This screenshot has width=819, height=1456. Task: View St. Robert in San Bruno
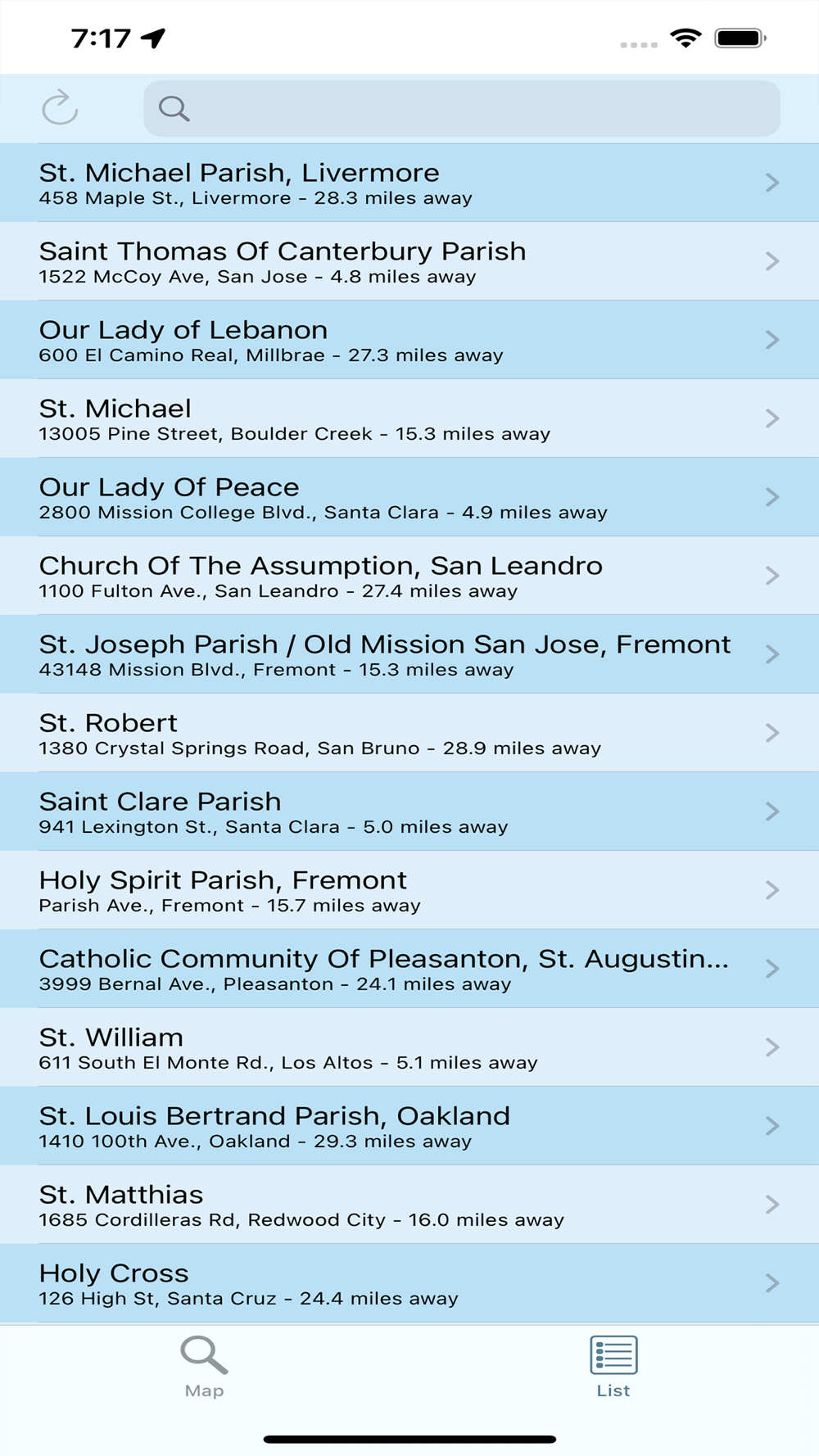click(x=409, y=733)
